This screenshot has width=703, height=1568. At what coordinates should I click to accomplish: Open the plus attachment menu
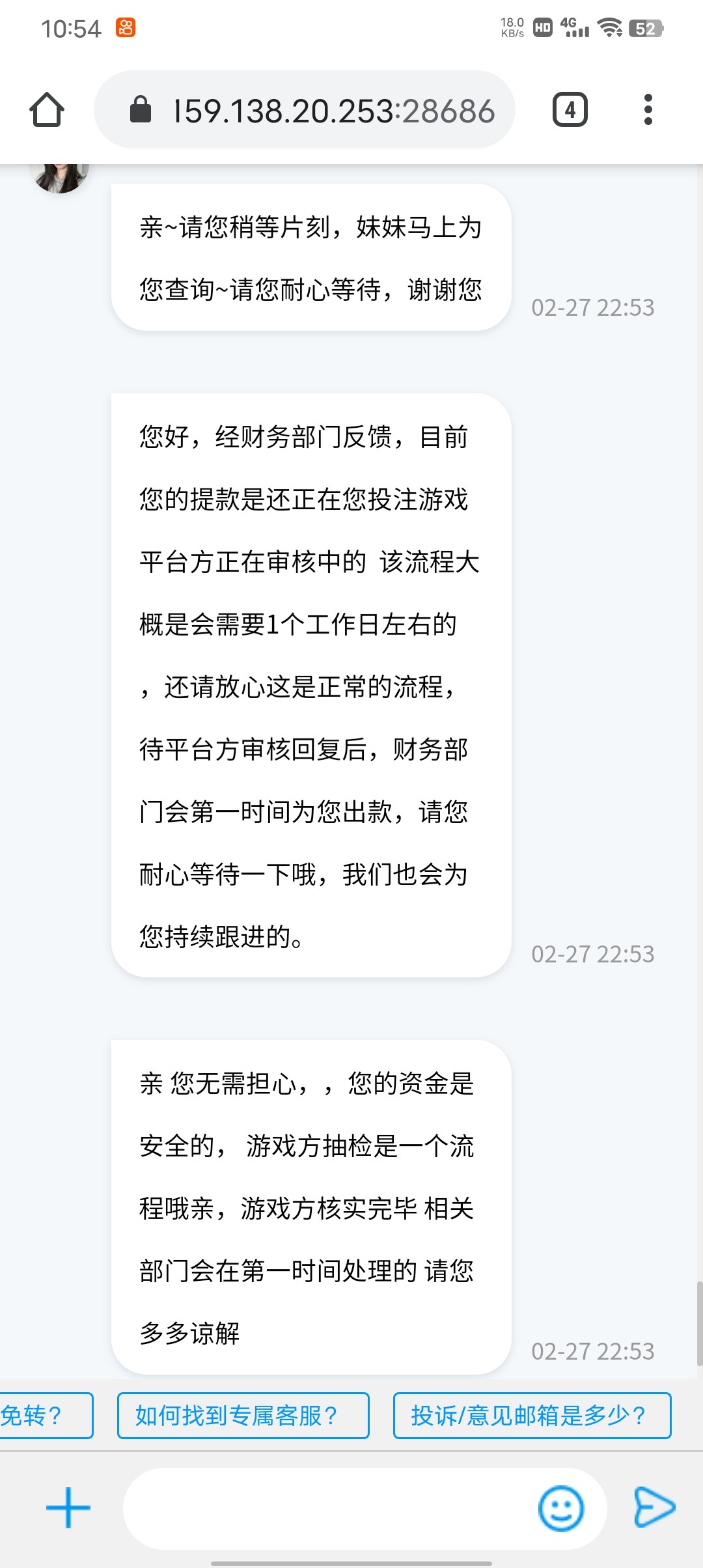(x=68, y=1507)
